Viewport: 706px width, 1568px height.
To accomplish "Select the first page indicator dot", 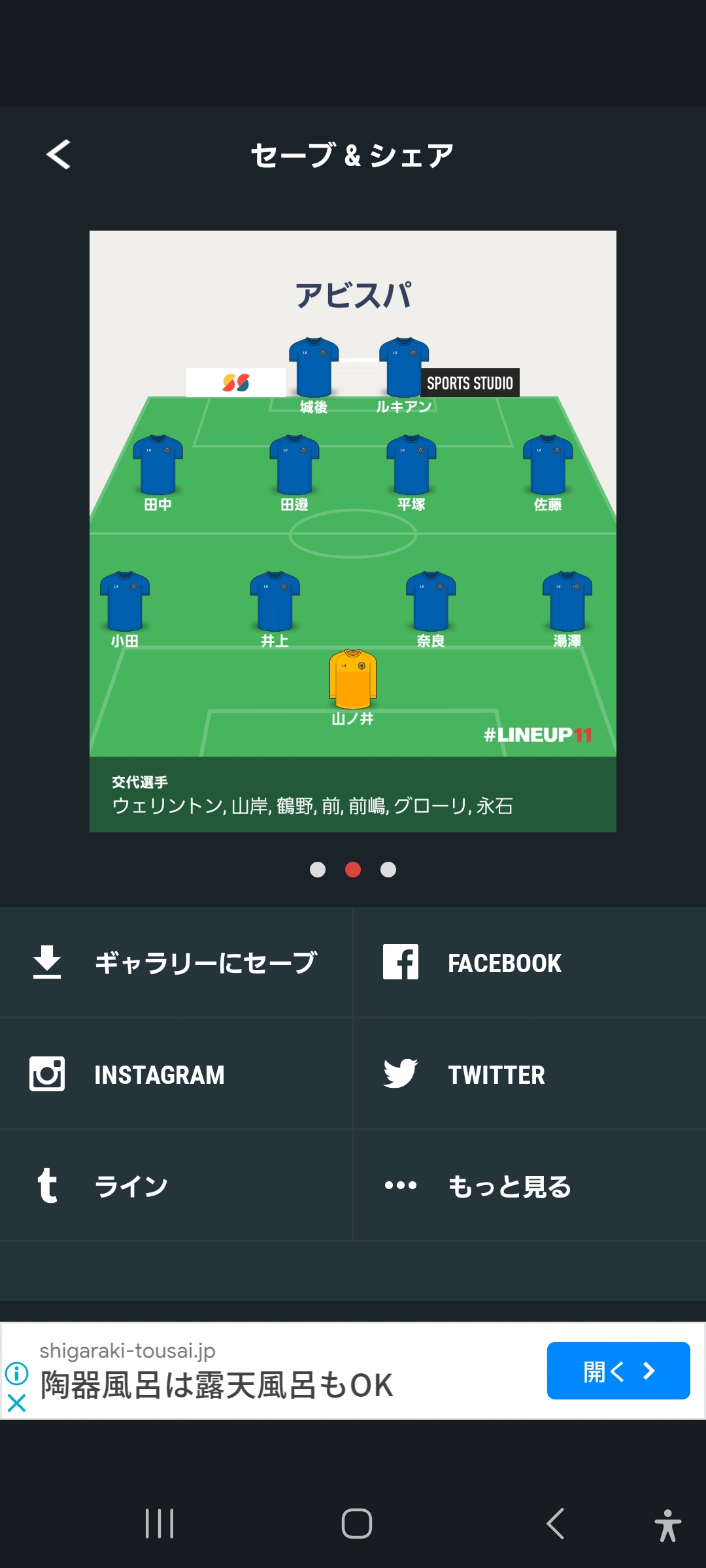I will [318, 870].
